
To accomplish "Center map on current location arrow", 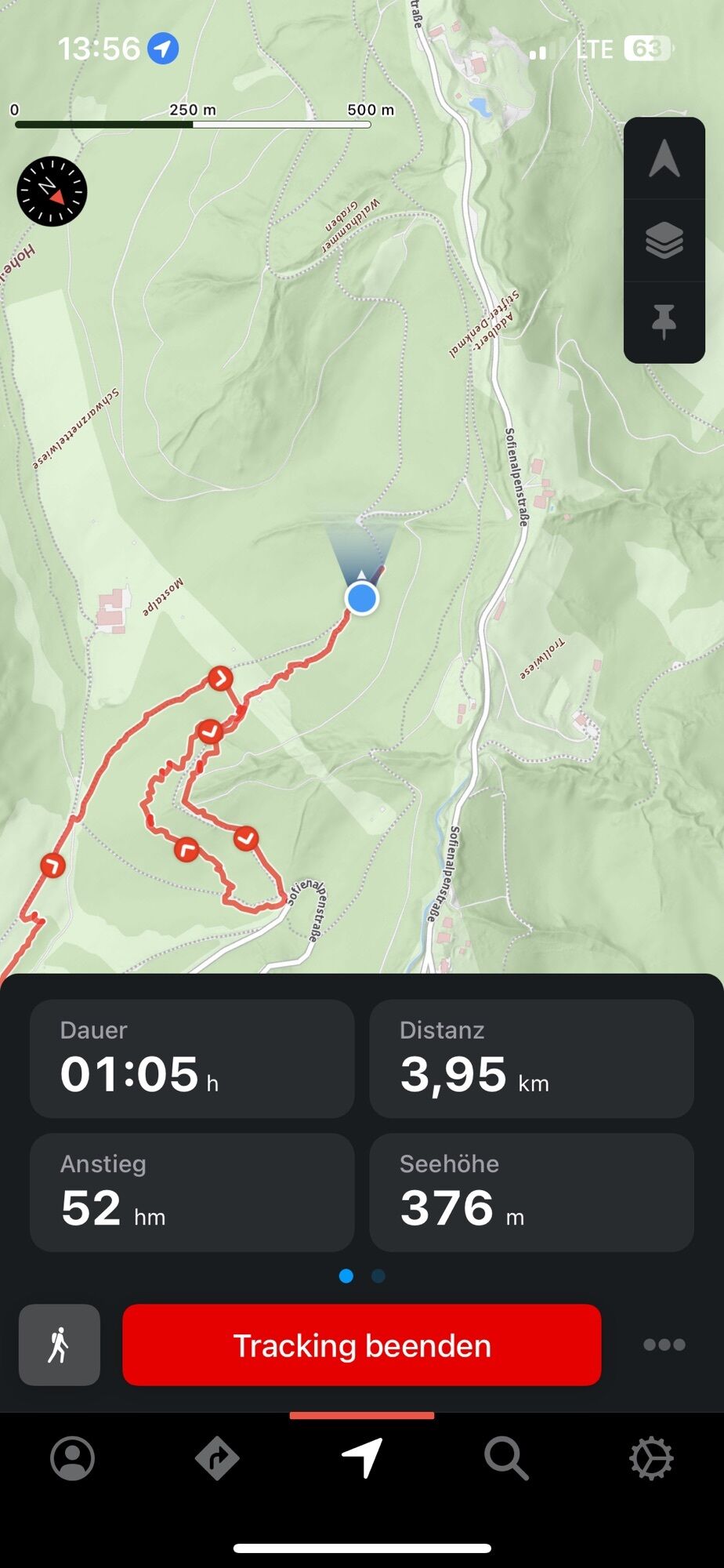I will pos(664,158).
